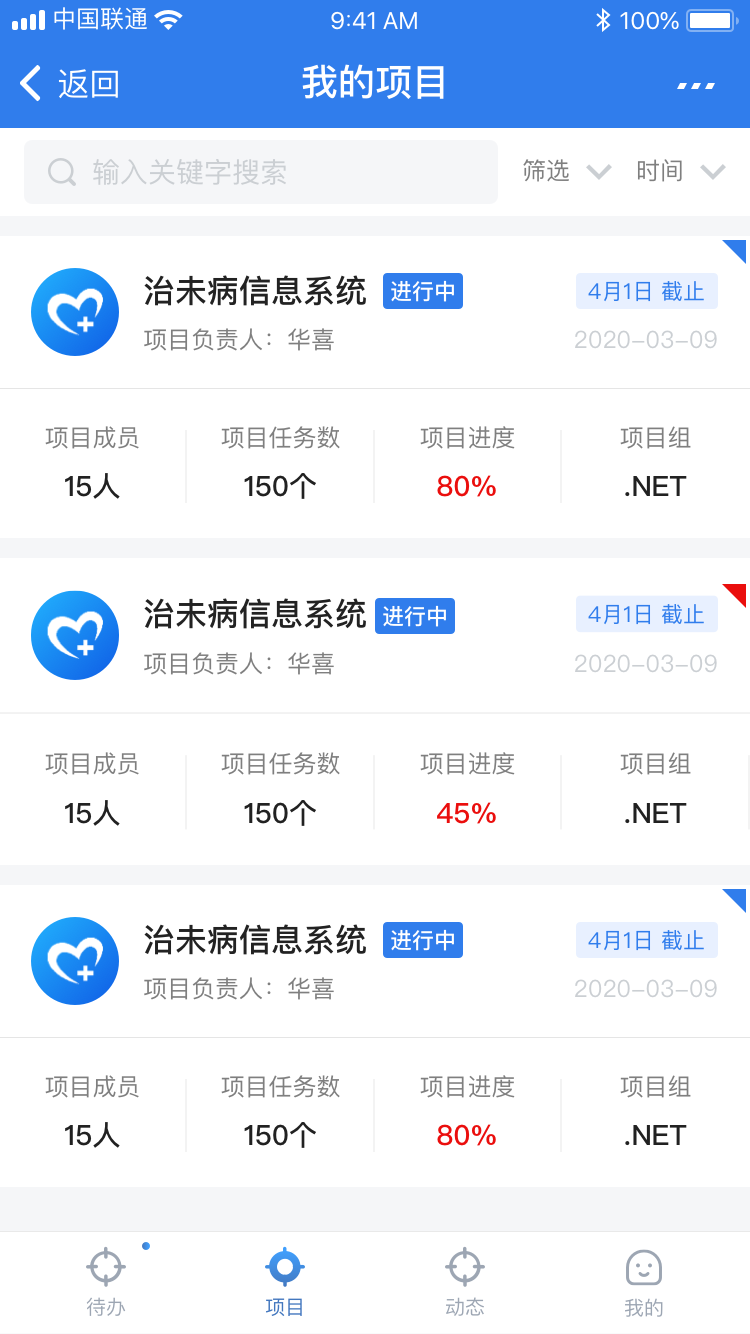Tap the first project's heart logo icon

(x=75, y=311)
